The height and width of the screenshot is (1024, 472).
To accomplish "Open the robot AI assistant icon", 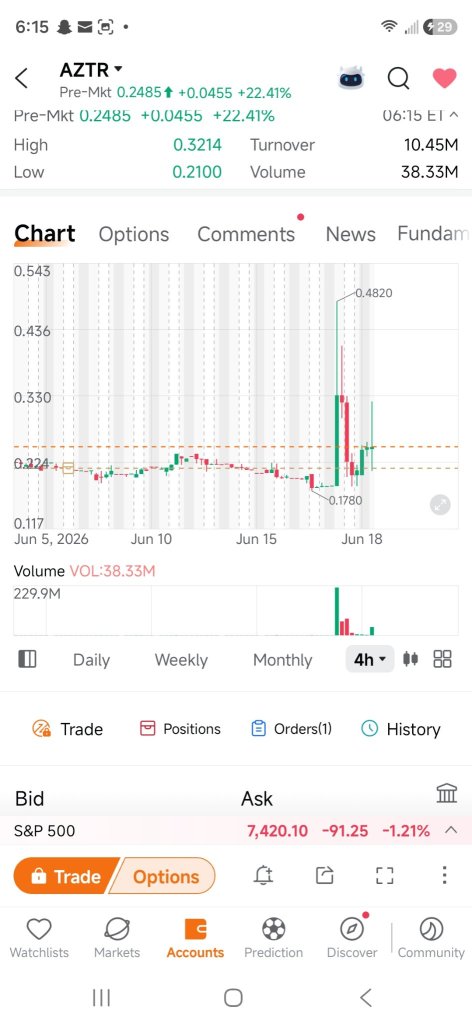I will click(351, 78).
